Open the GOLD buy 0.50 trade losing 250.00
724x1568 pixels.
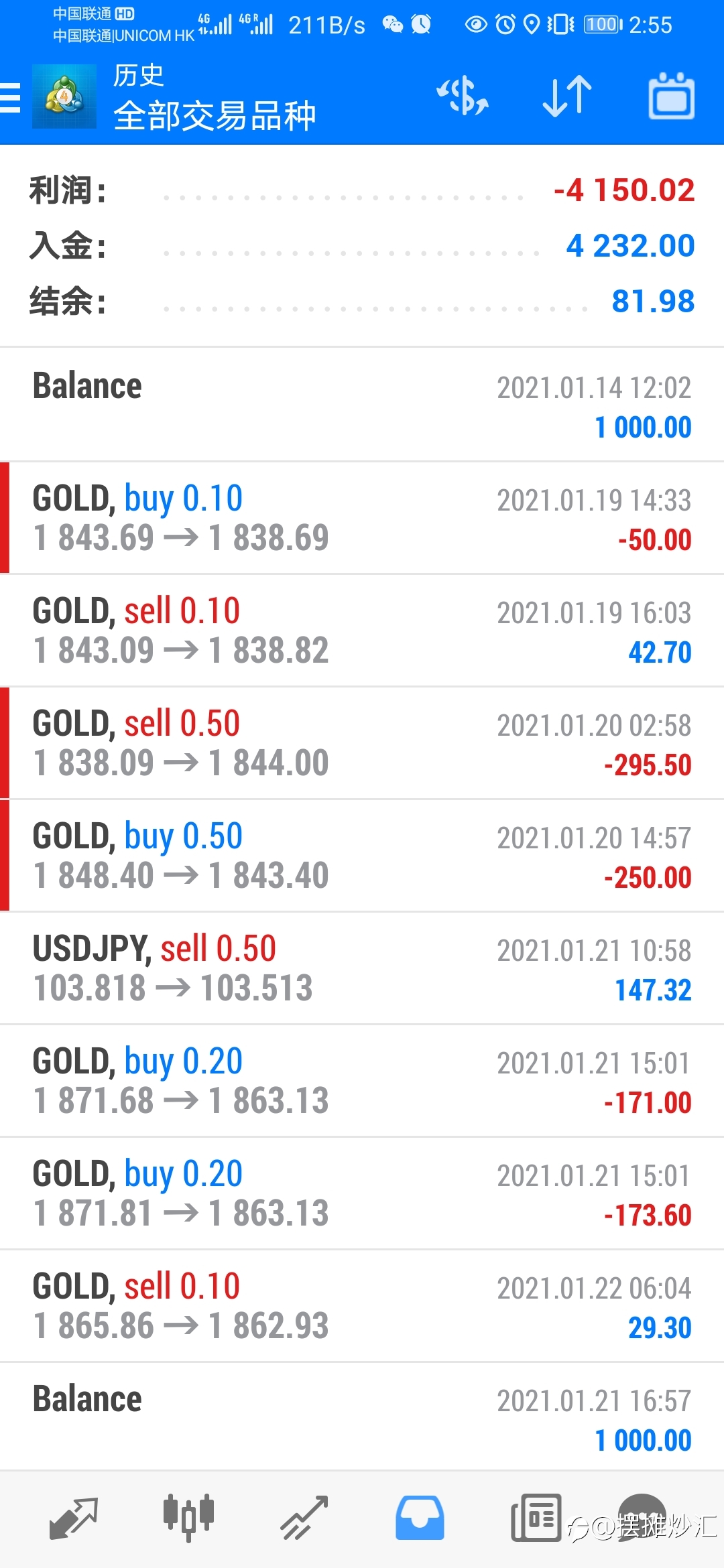click(x=362, y=856)
